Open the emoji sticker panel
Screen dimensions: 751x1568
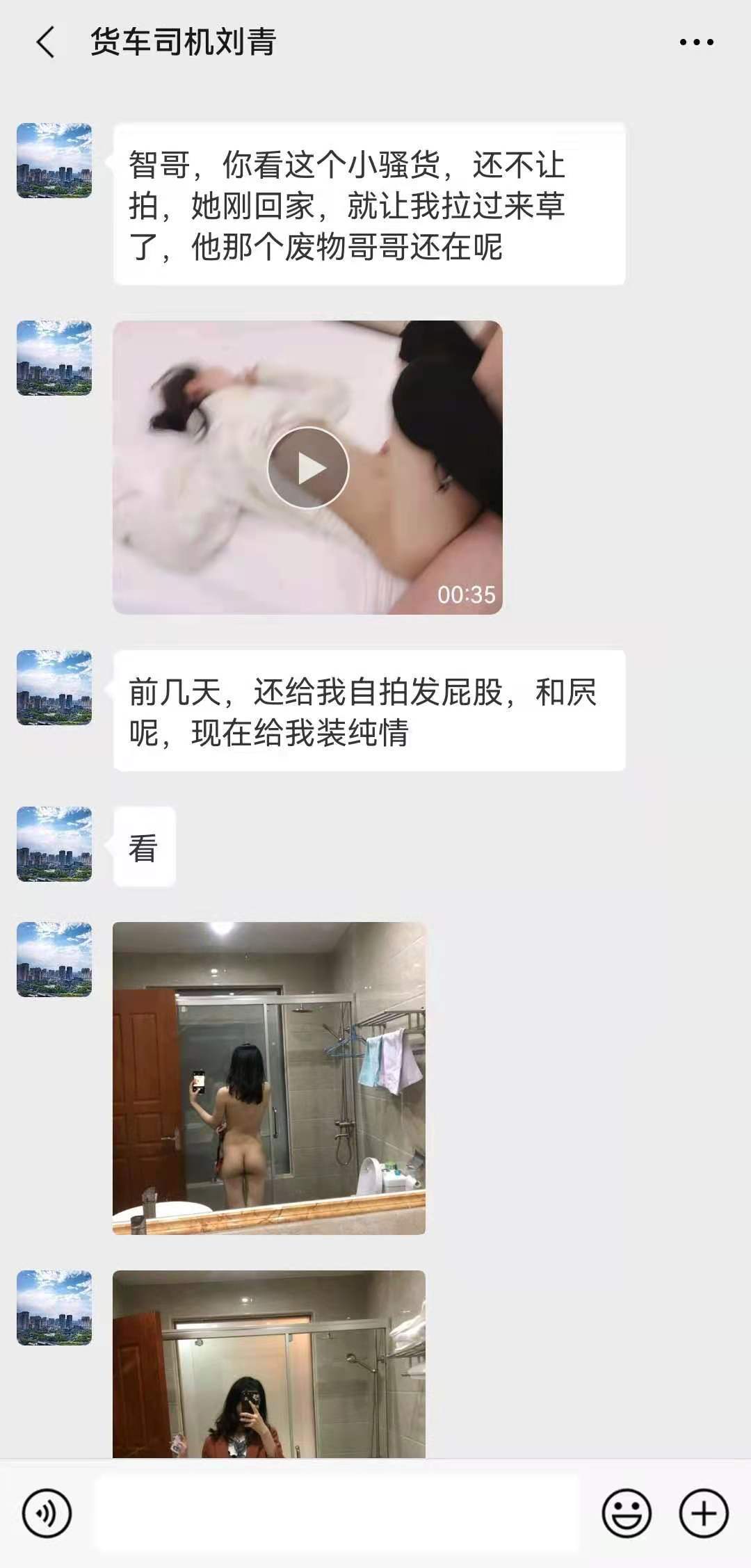[x=627, y=1513]
